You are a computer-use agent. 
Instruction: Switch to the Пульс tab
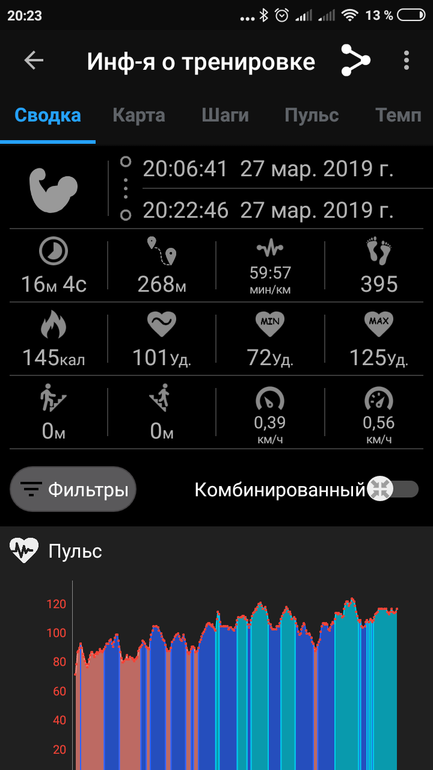coord(312,115)
